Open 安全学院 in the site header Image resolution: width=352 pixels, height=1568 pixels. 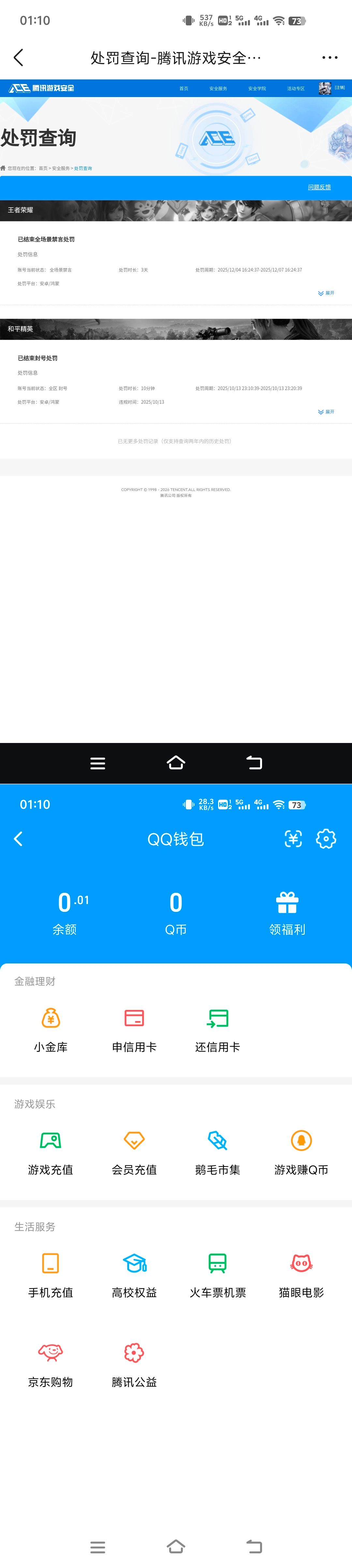point(257,89)
